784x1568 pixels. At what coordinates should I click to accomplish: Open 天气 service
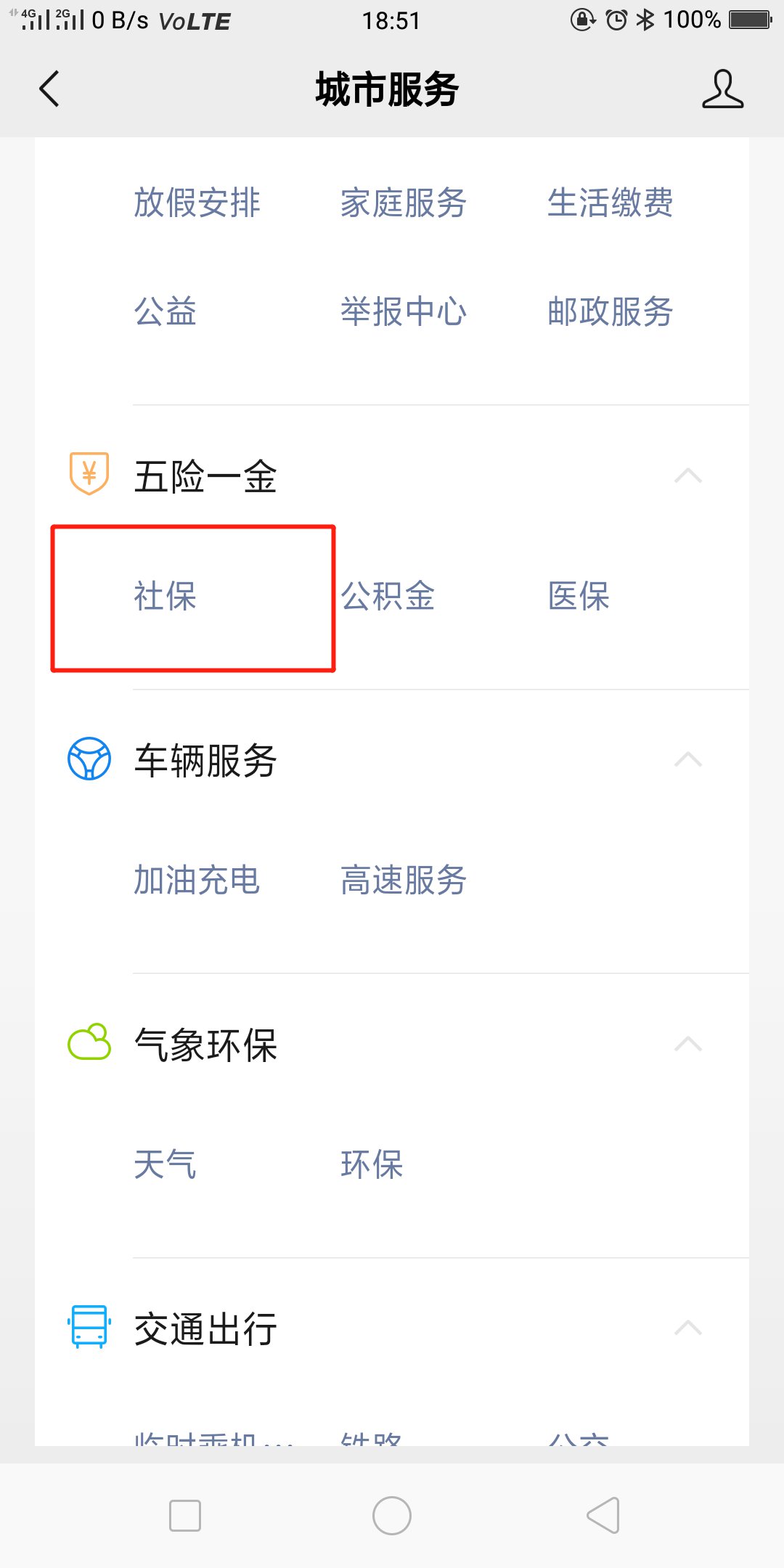click(166, 1164)
